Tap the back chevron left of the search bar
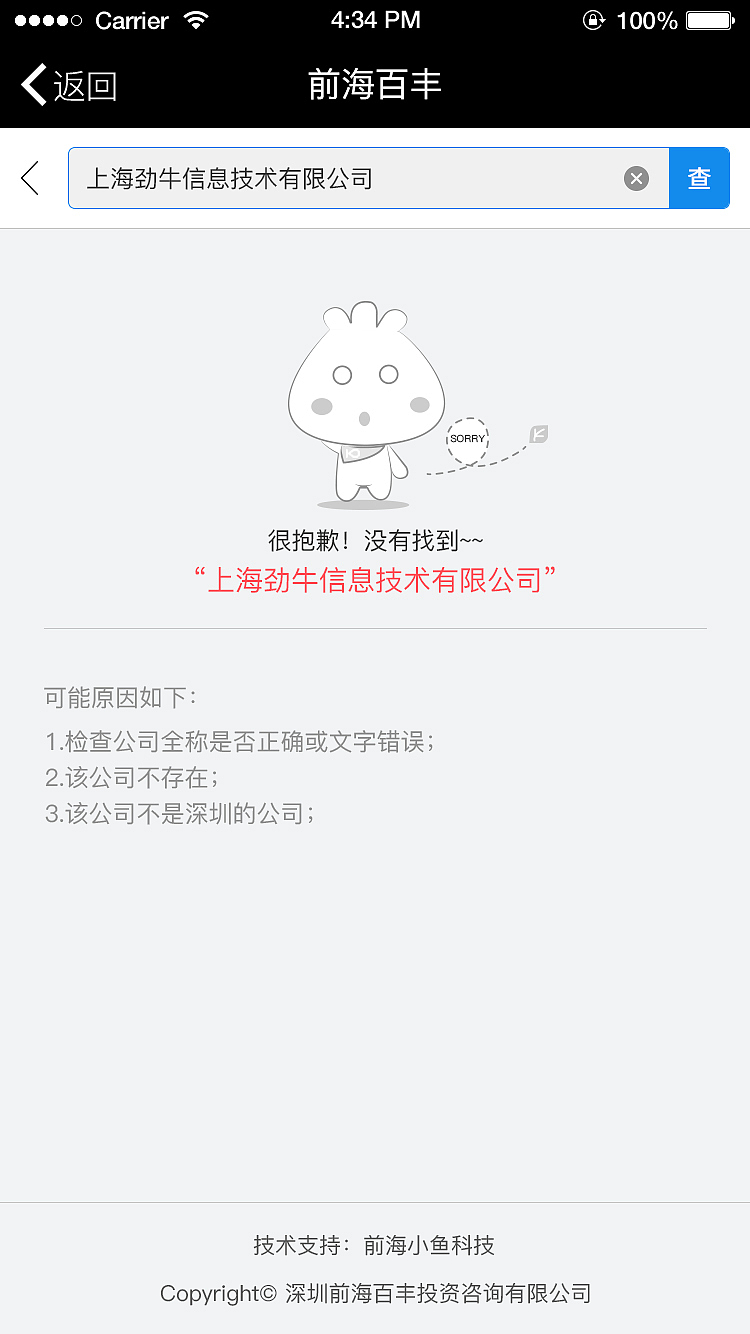 tap(29, 178)
